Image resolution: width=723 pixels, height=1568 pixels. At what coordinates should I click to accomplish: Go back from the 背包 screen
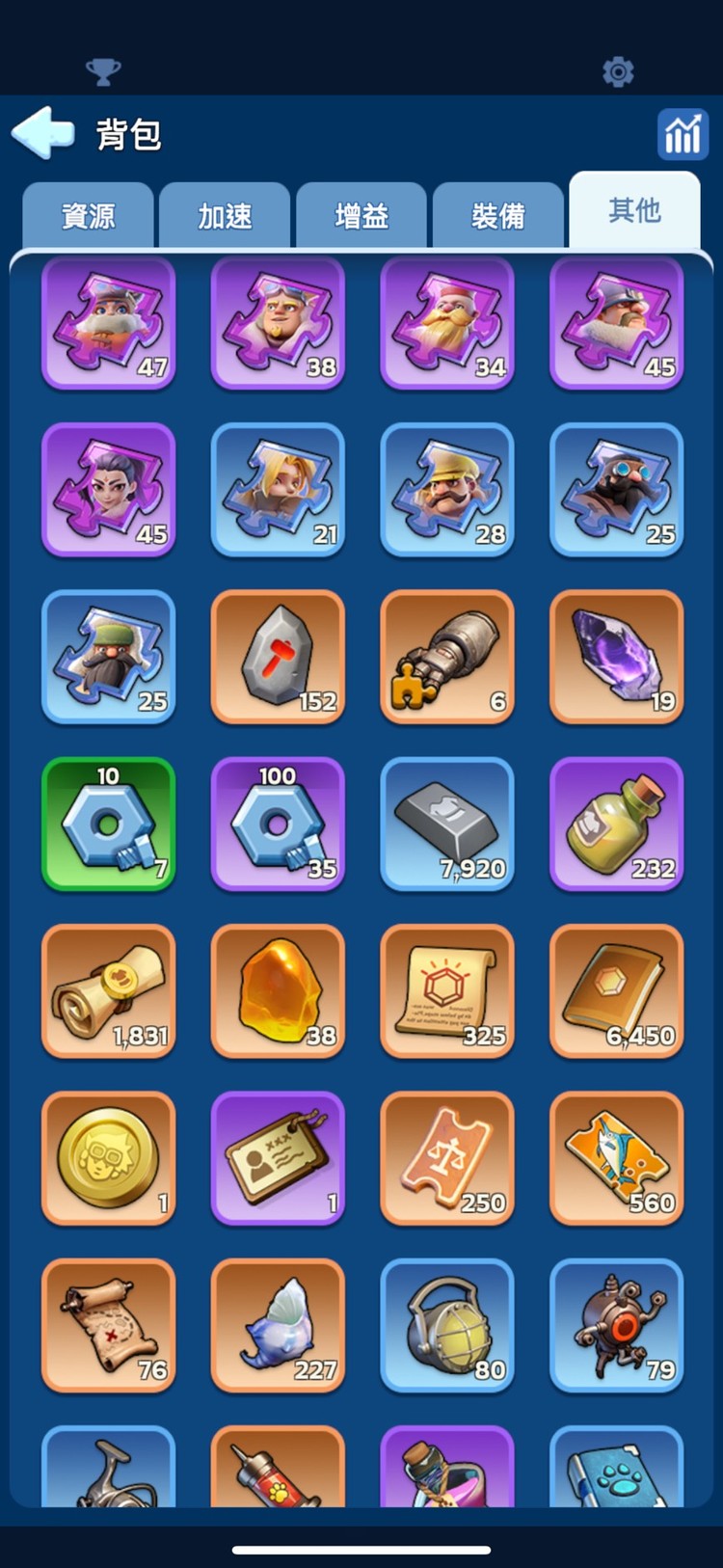tap(43, 133)
